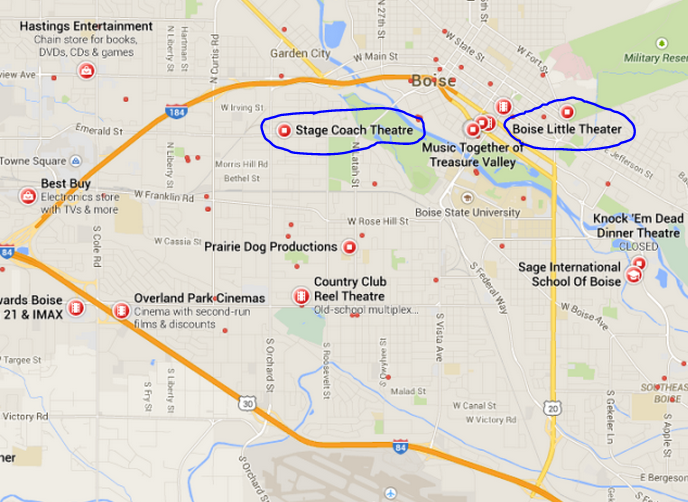Select the Boise State University marker
Screen dimensions: 688x502
pyautogui.click(x=466, y=199)
